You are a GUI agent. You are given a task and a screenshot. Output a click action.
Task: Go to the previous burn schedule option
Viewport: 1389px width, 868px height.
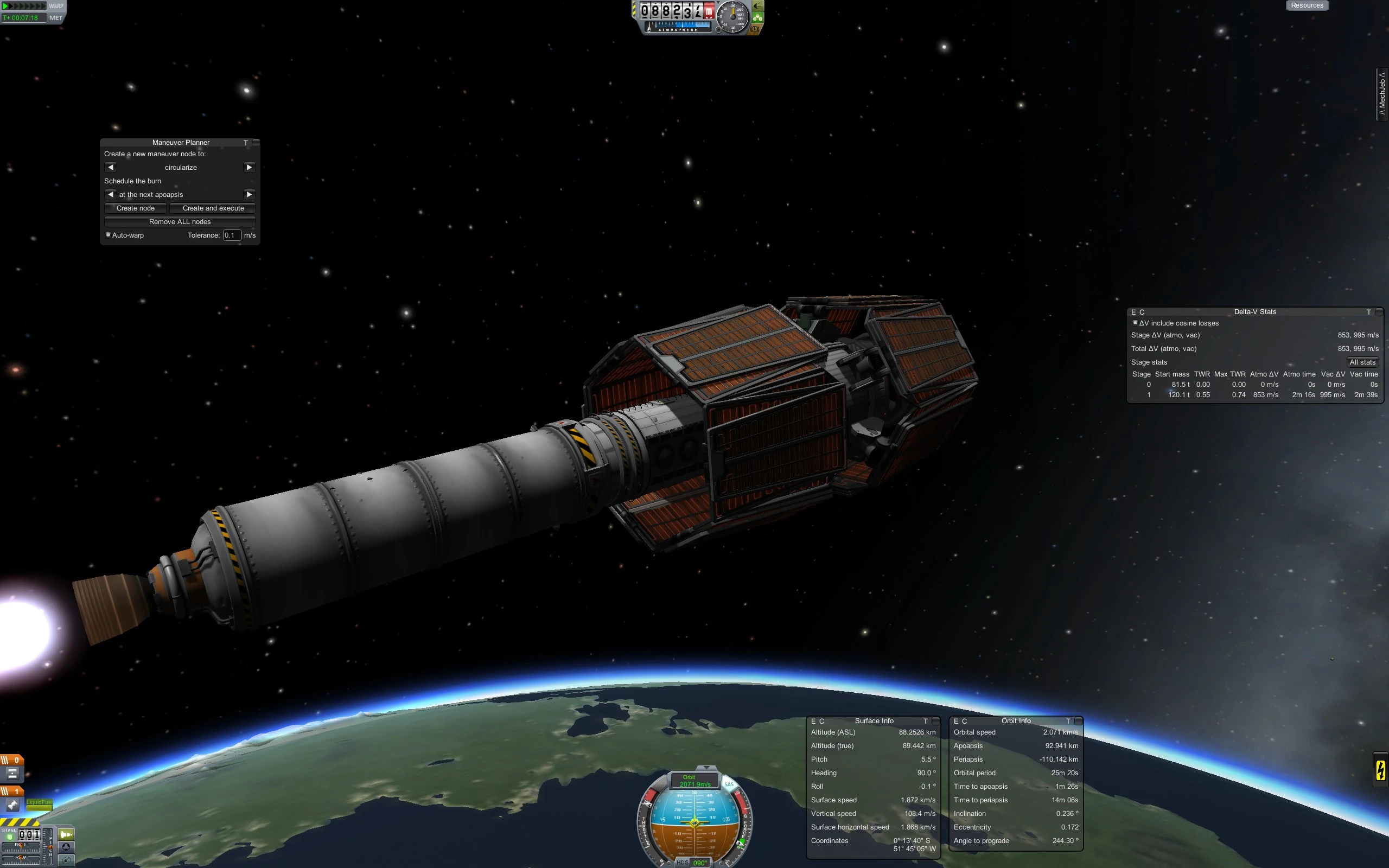tap(111, 195)
